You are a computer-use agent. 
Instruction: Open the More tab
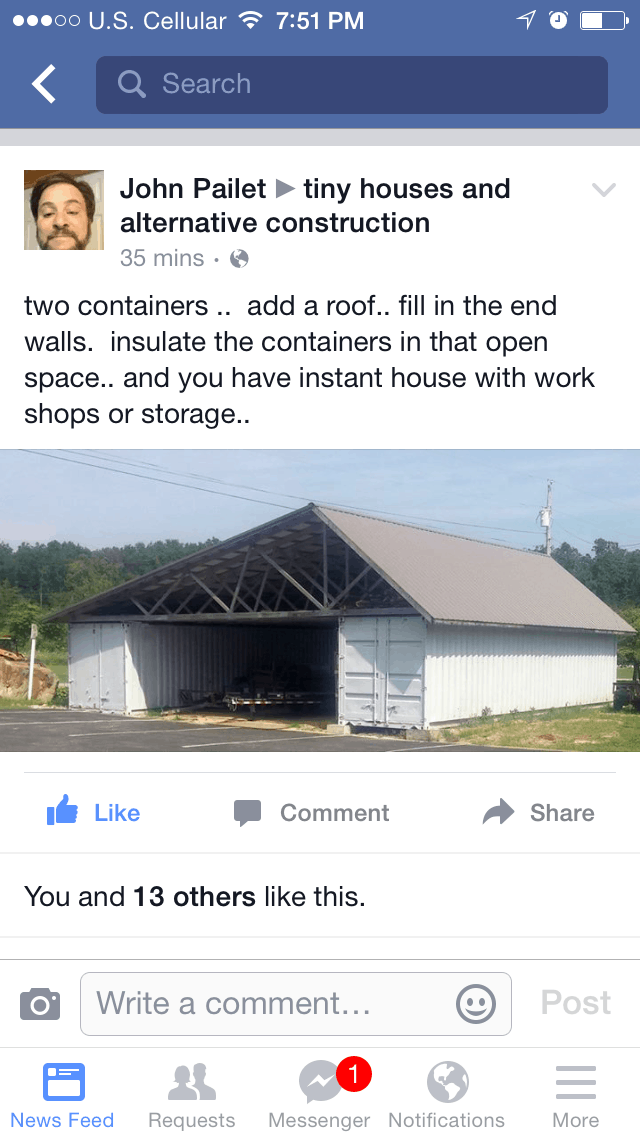coord(575,1095)
